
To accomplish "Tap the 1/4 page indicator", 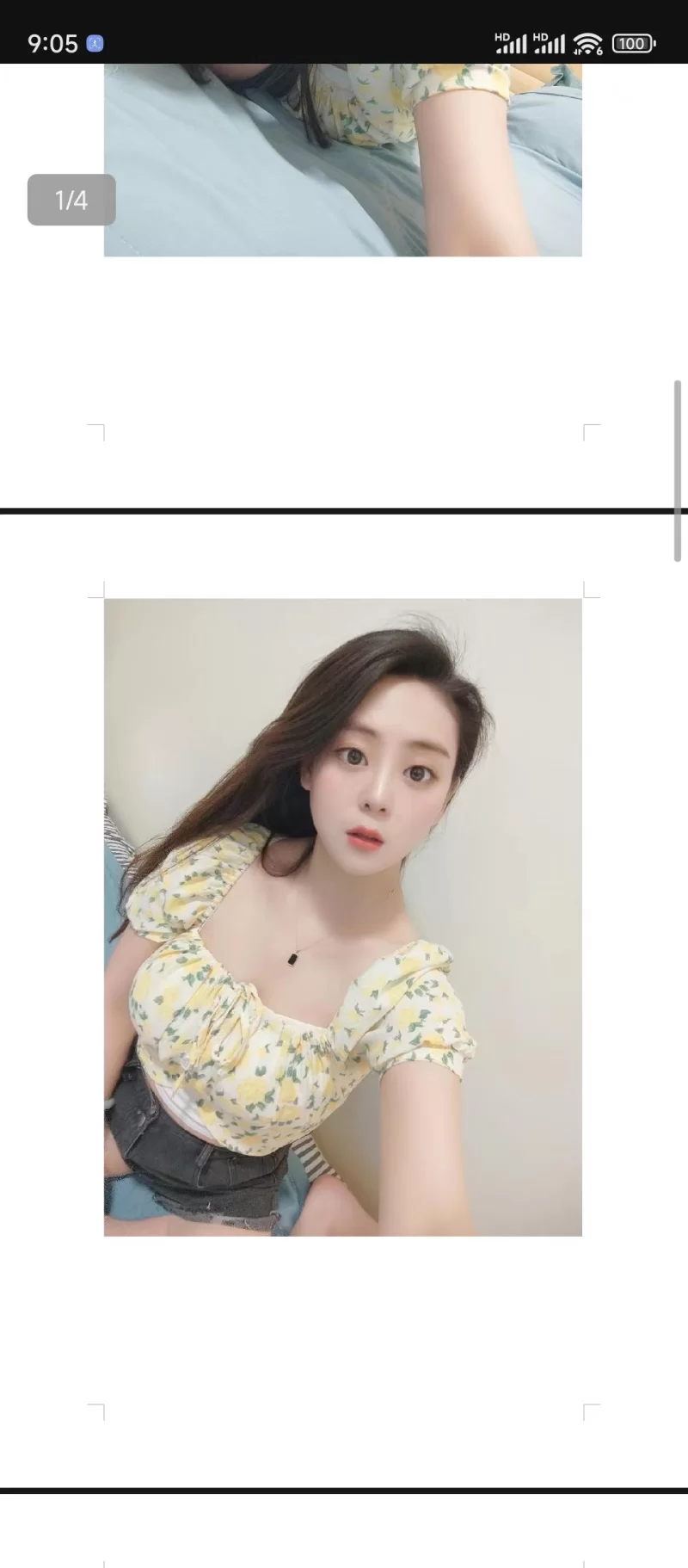I will point(71,200).
